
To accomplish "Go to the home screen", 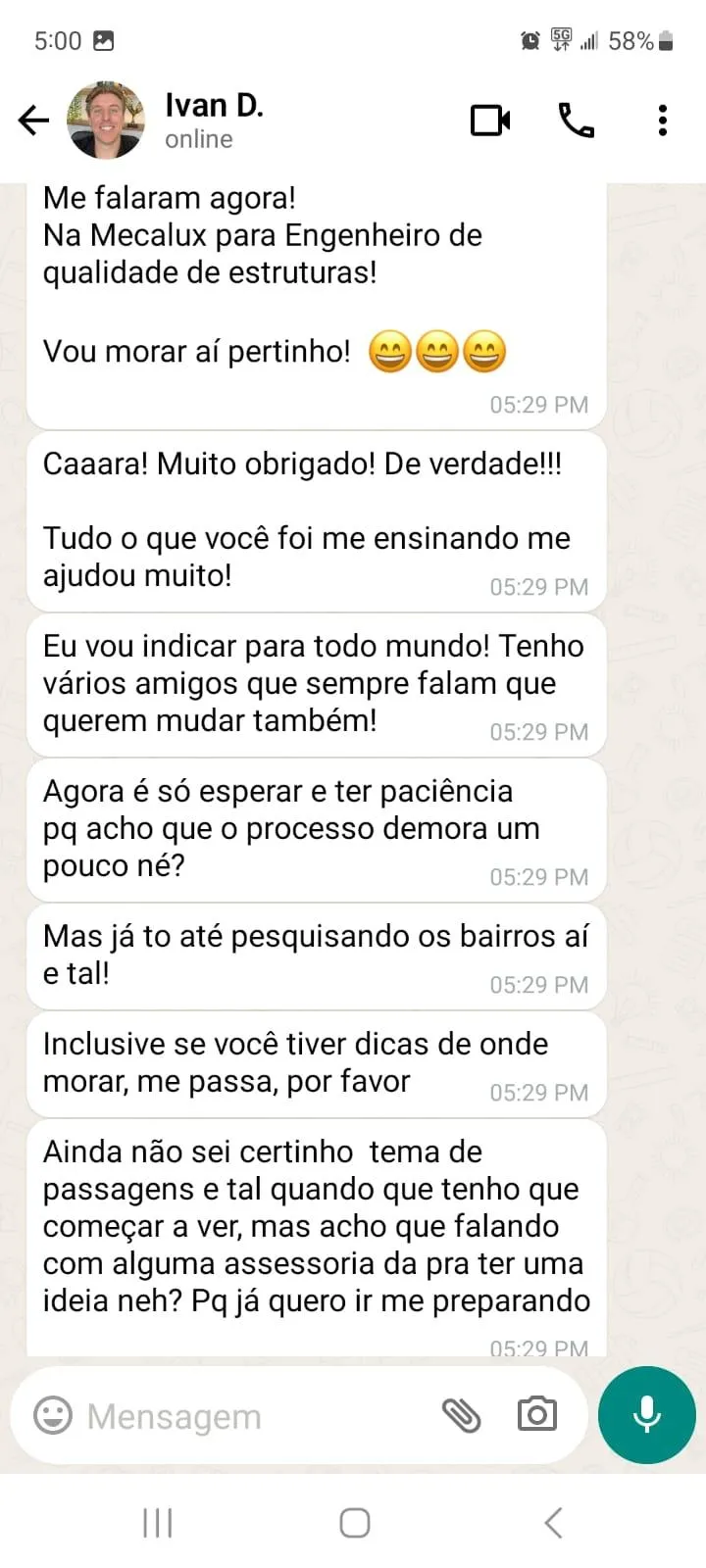I will click(x=354, y=1523).
